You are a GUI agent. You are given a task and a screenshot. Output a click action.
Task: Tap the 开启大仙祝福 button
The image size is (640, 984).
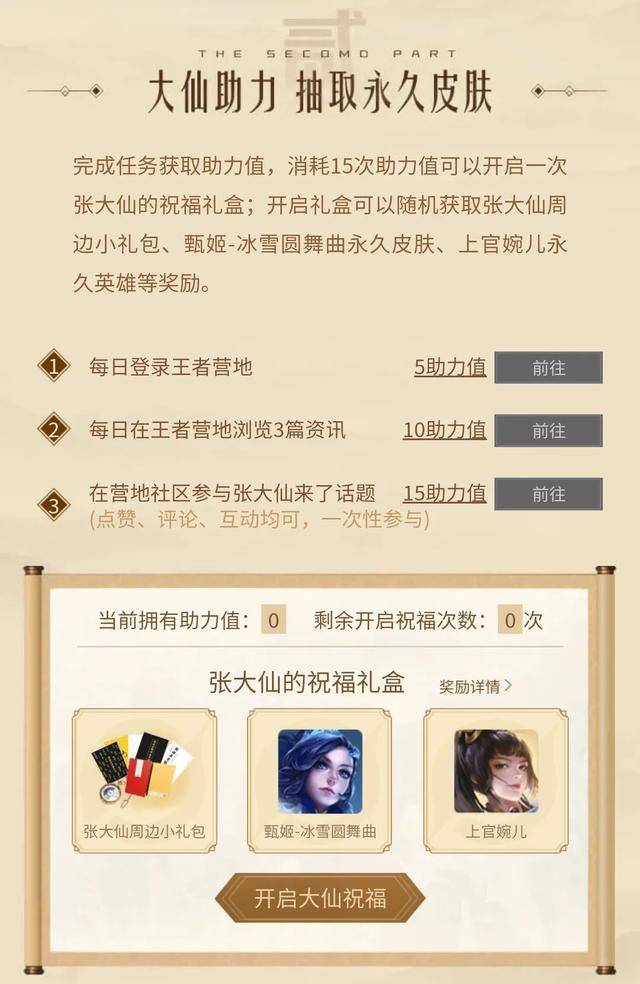pyautogui.click(x=320, y=897)
